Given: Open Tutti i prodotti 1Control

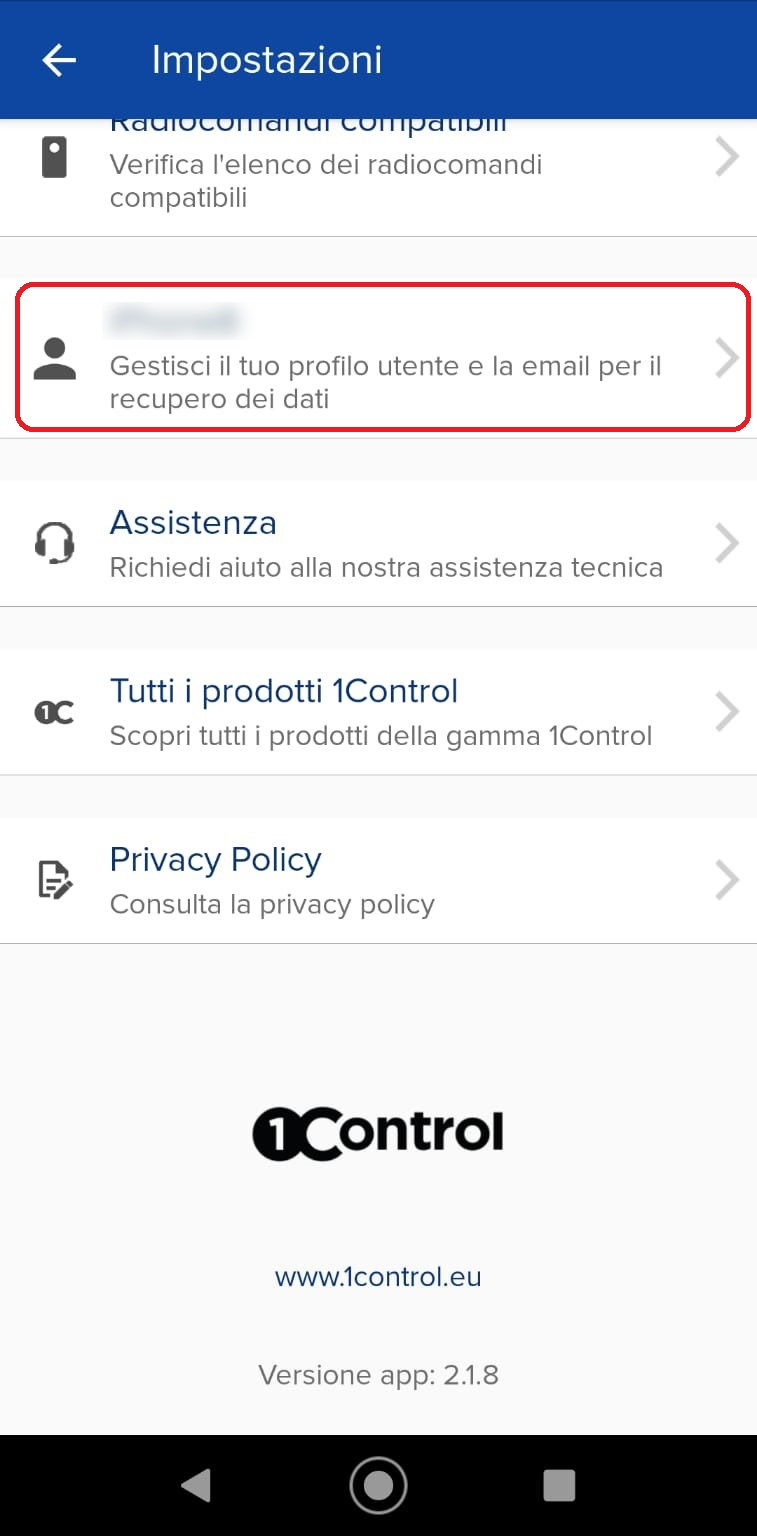Looking at the screenshot, I should click(378, 712).
